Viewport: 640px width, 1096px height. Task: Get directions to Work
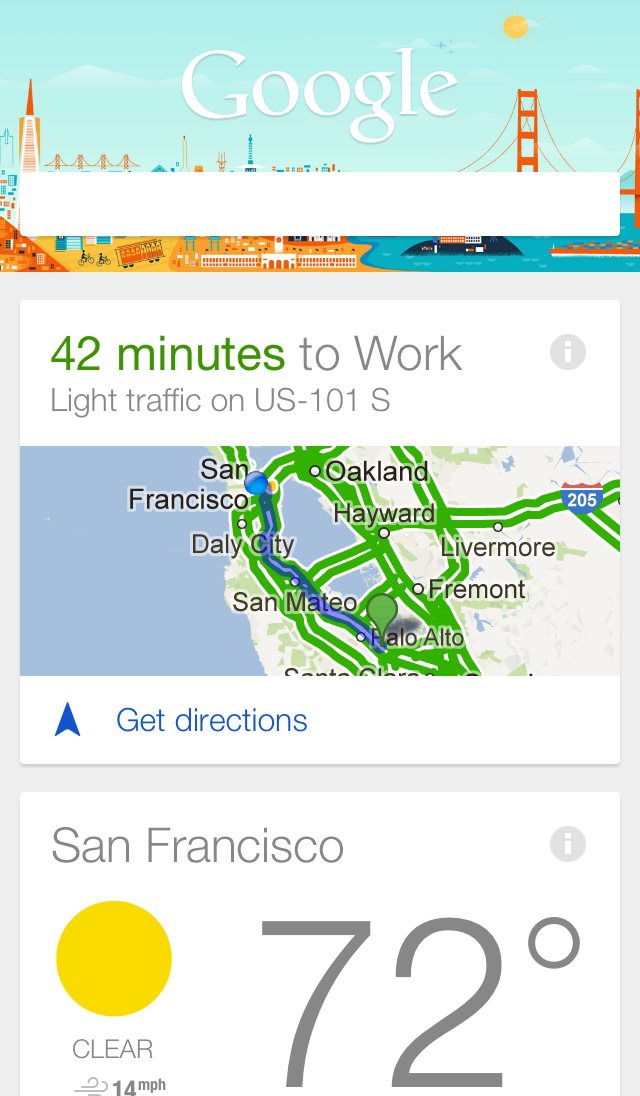[211, 721]
